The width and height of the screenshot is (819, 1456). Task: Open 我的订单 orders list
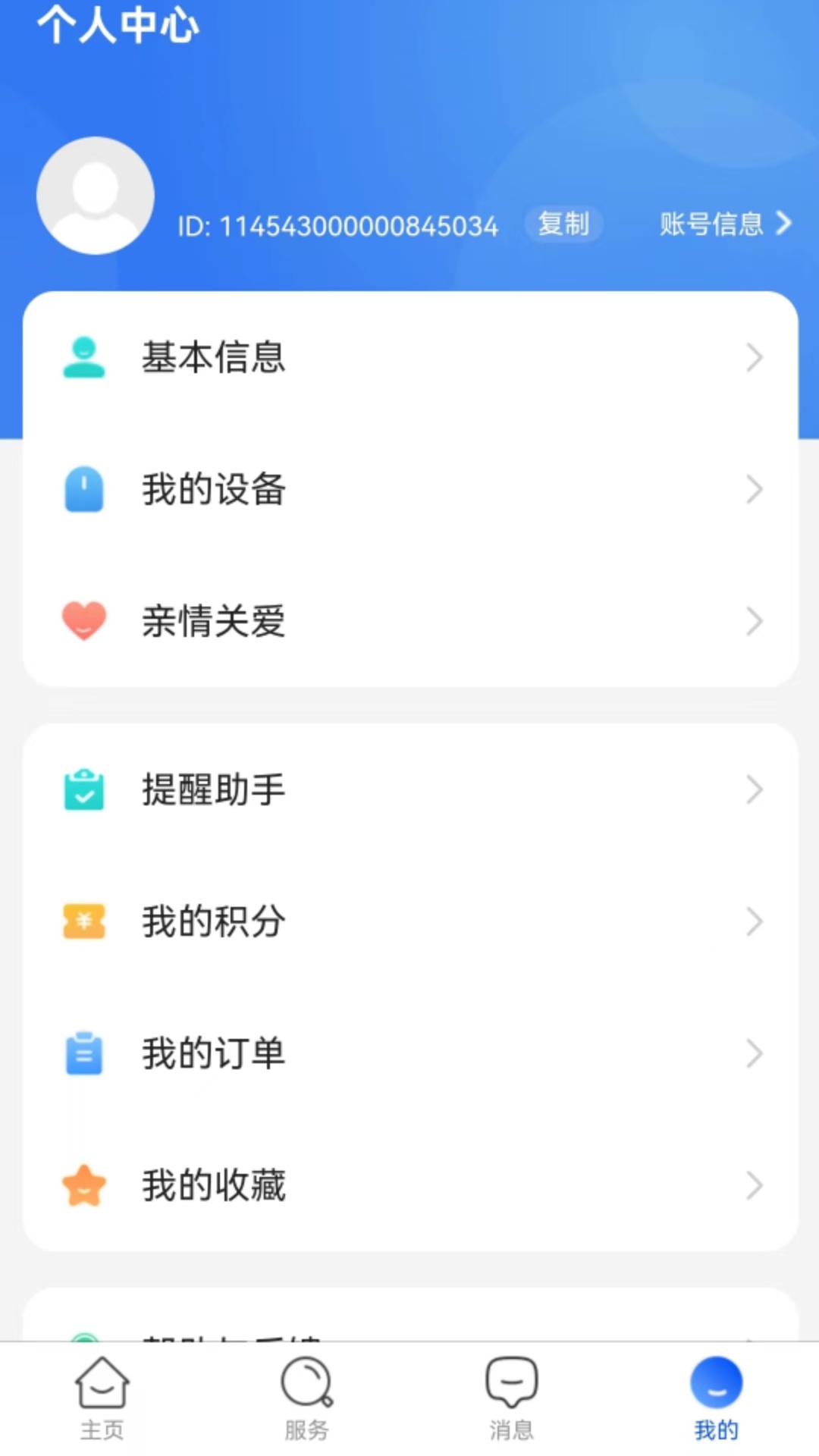tap(409, 1053)
